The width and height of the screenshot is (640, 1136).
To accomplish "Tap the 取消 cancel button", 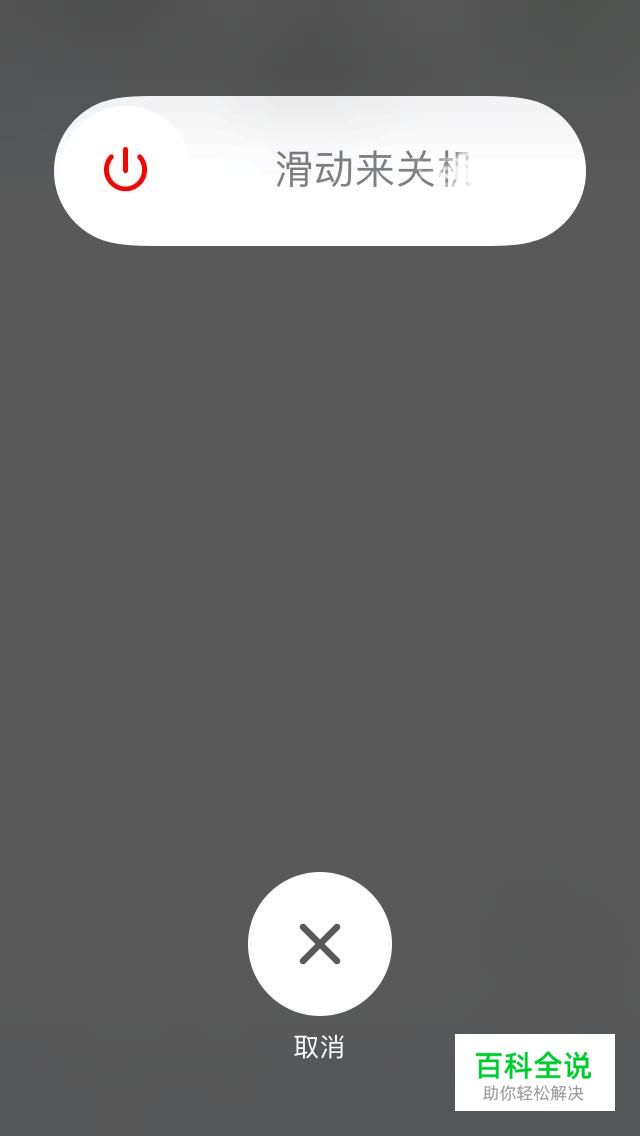I will tap(319, 944).
